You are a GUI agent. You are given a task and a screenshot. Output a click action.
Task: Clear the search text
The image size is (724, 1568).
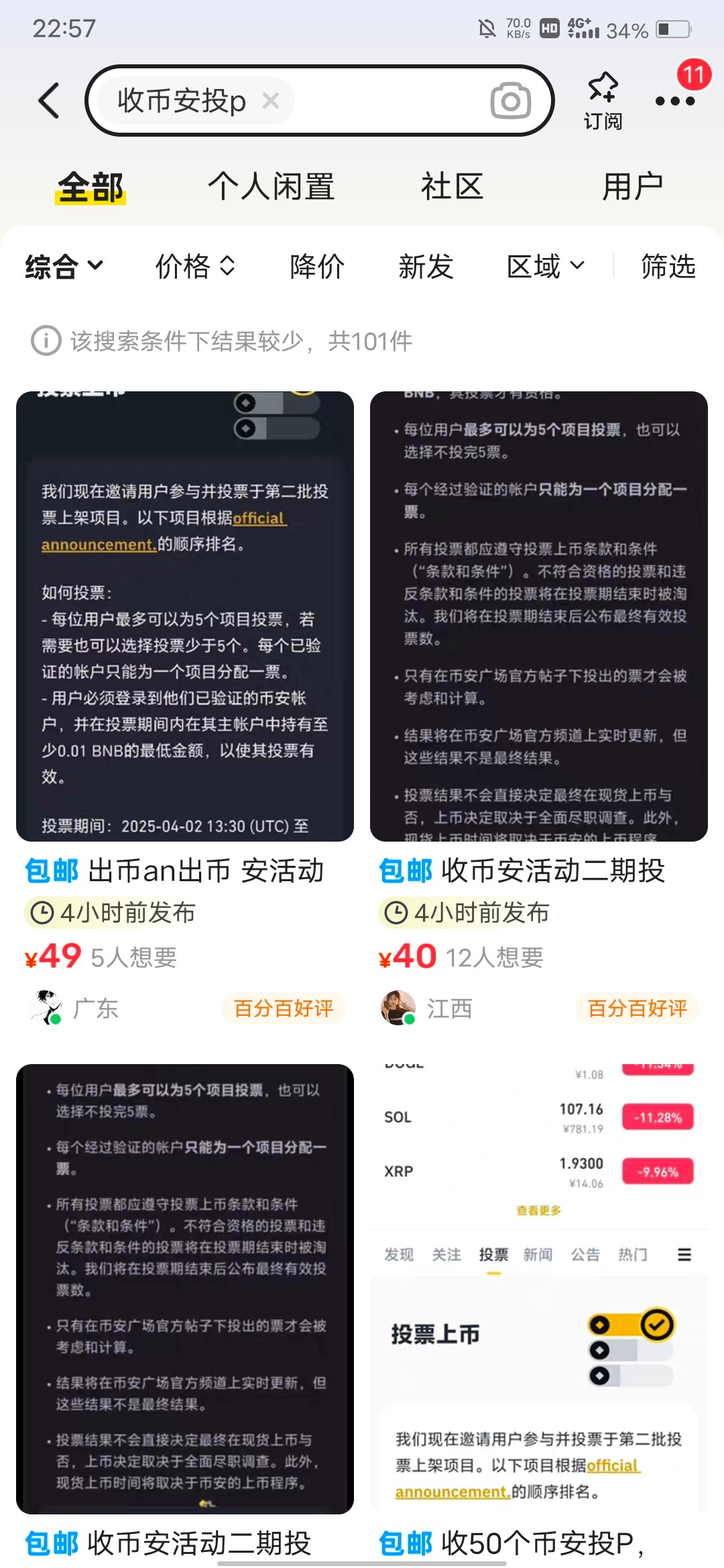(x=271, y=101)
